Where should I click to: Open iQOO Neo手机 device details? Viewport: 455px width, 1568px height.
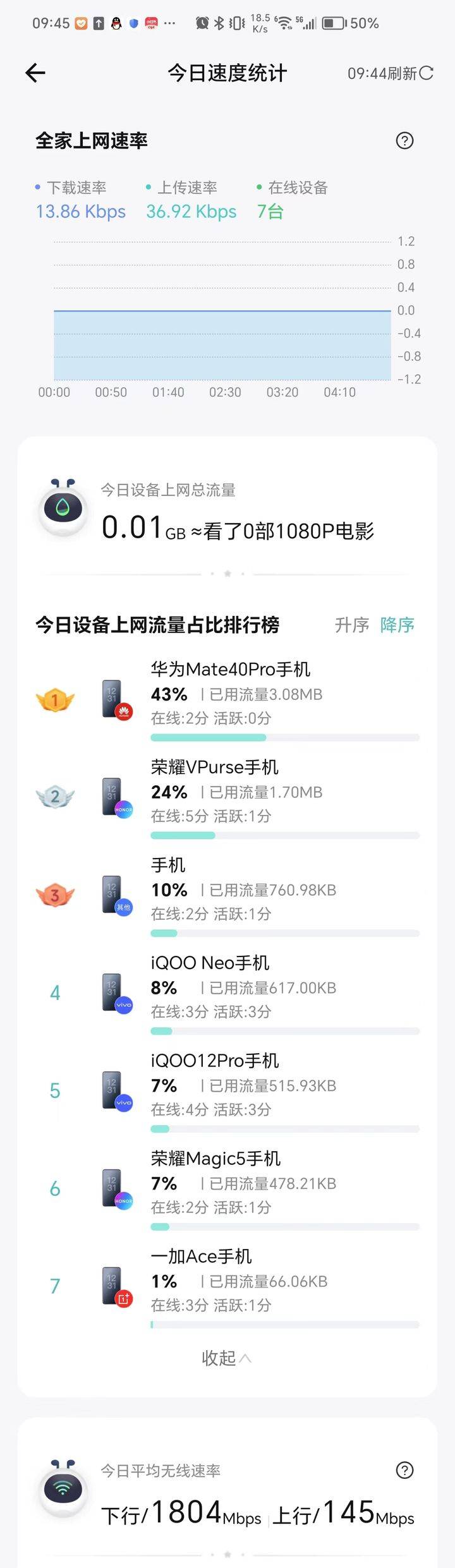tap(210, 963)
